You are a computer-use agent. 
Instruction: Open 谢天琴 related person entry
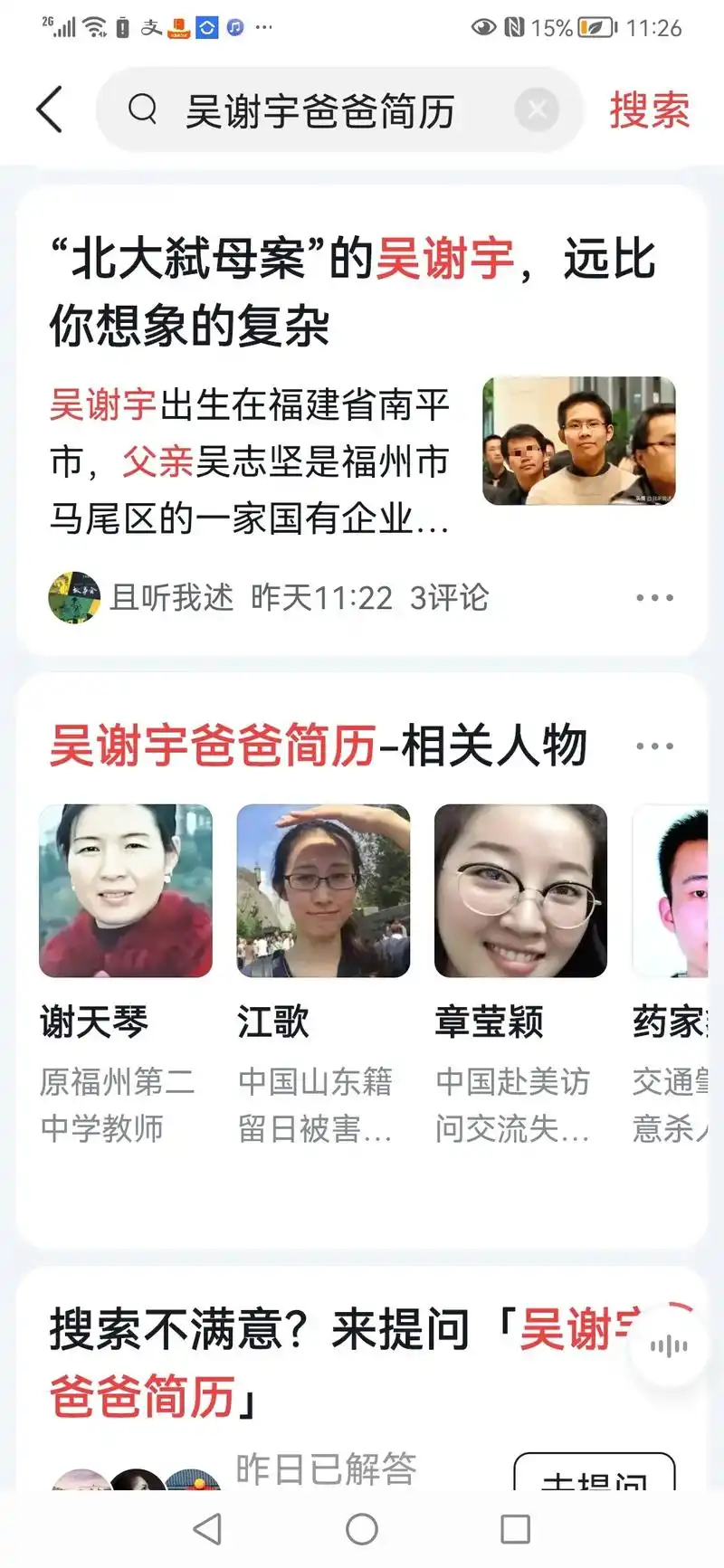(x=126, y=891)
